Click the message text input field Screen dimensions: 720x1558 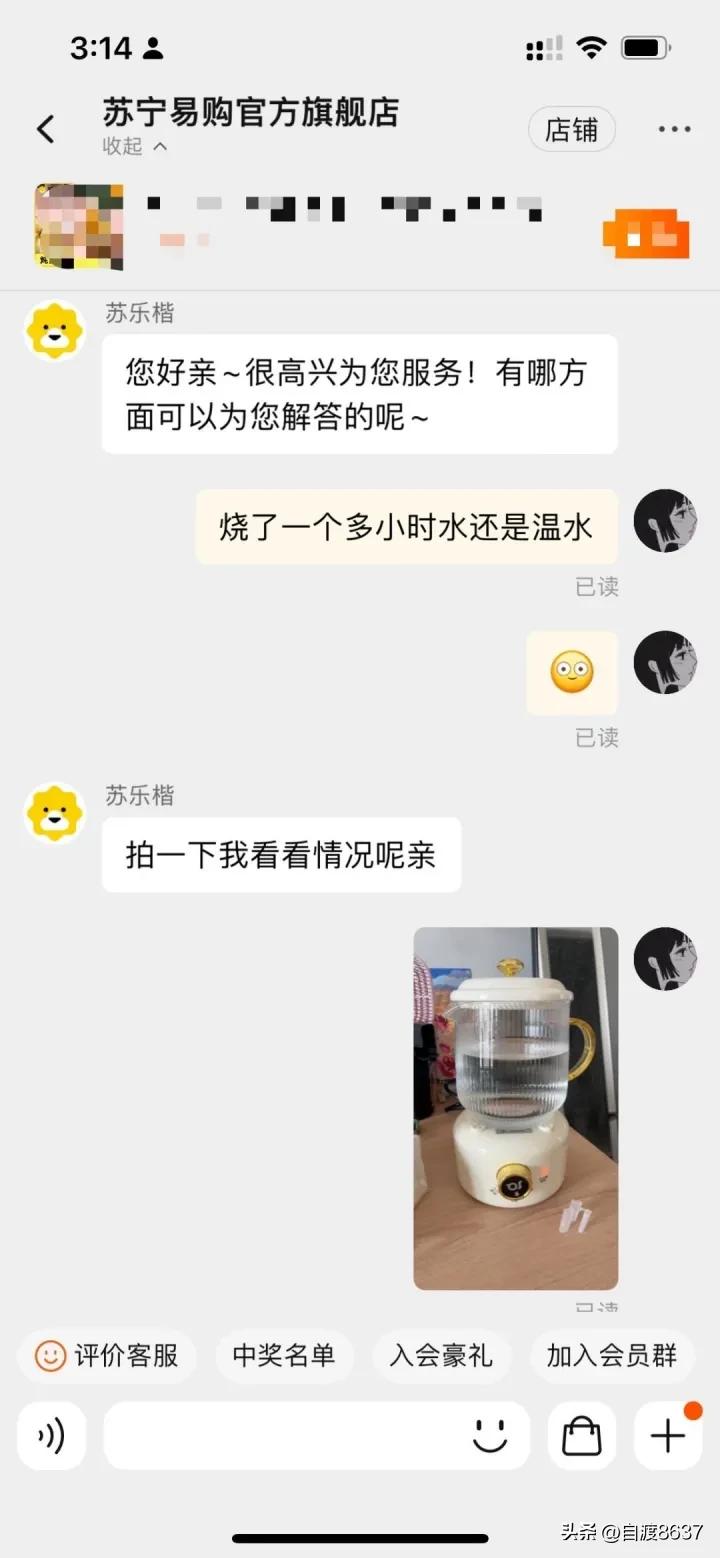[x=300, y=1436]
